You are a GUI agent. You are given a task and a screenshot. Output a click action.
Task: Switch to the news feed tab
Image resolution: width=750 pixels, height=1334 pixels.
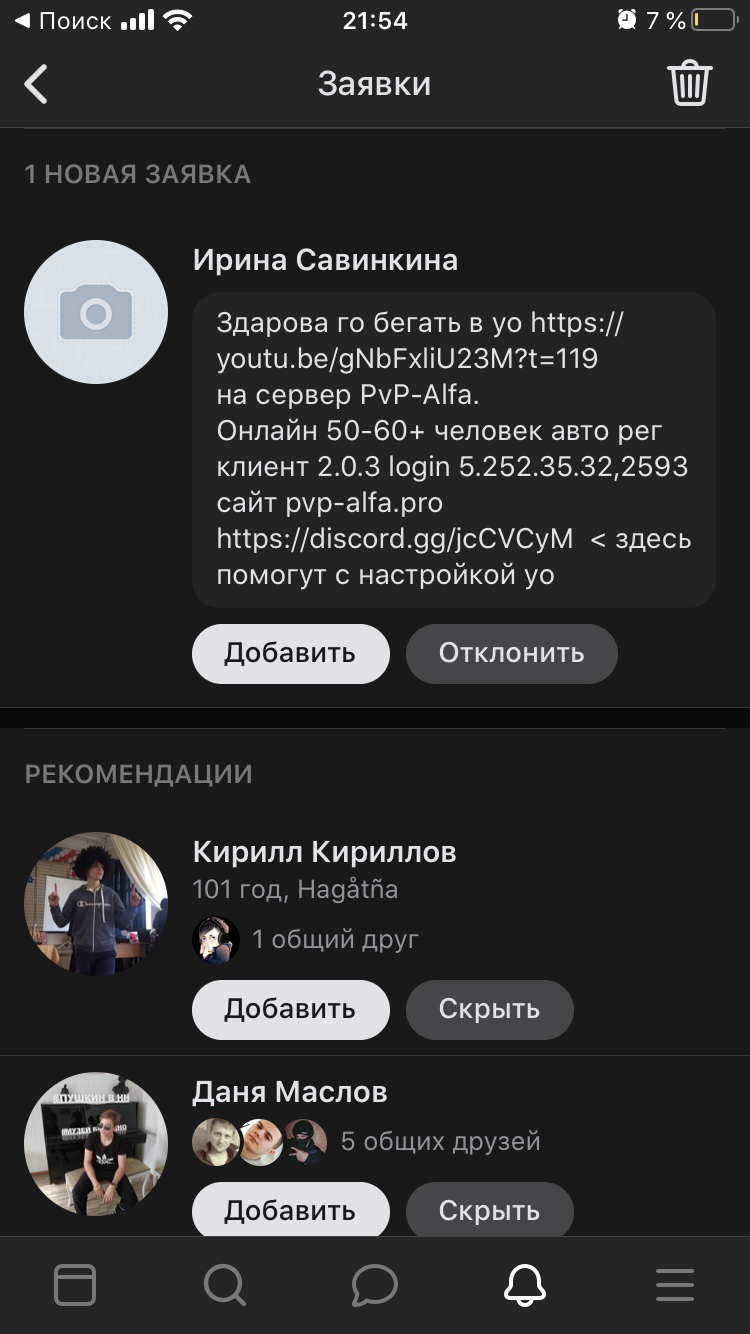[x=75, y=1284]
